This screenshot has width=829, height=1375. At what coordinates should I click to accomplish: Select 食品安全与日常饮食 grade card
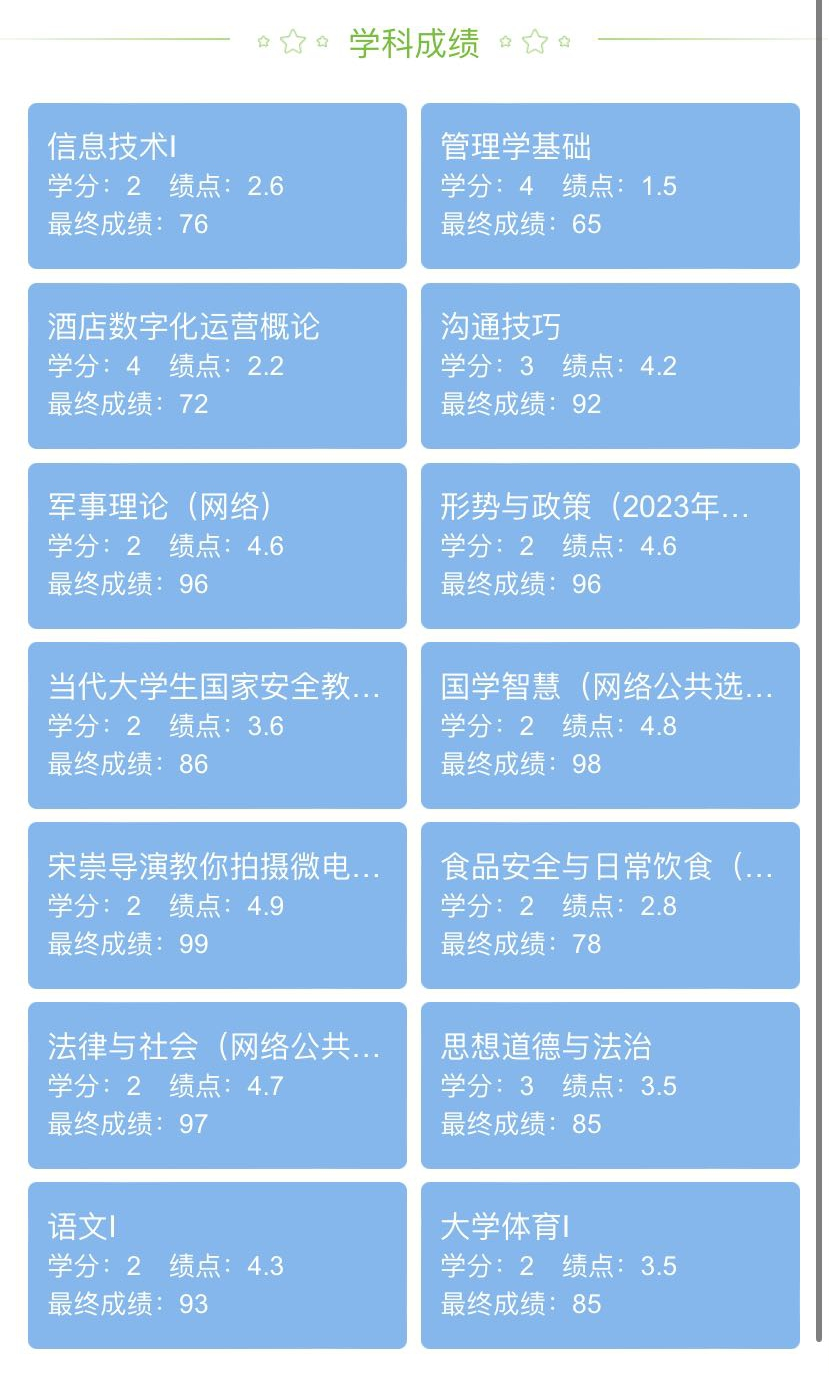[610, 905]
